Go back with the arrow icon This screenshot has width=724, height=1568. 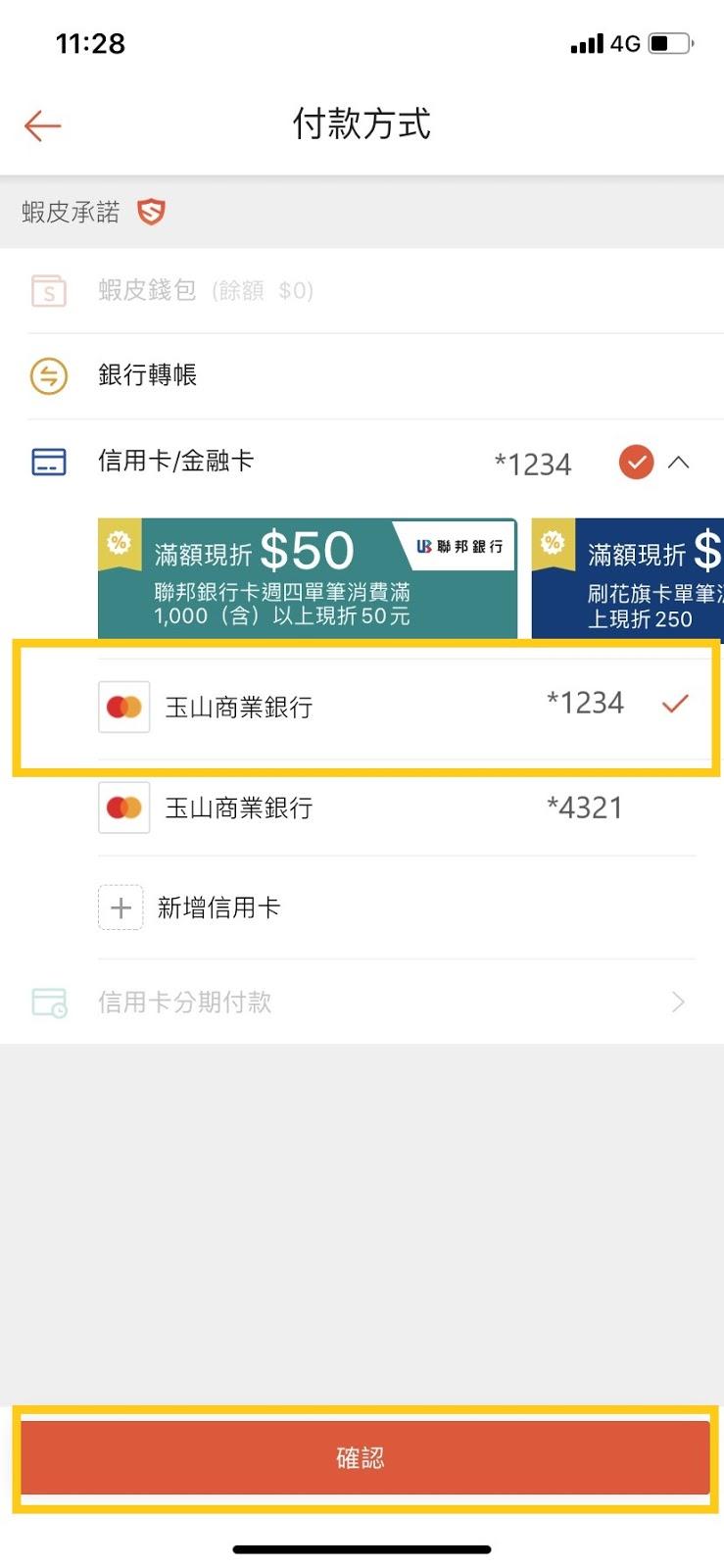tap(43, 125)
